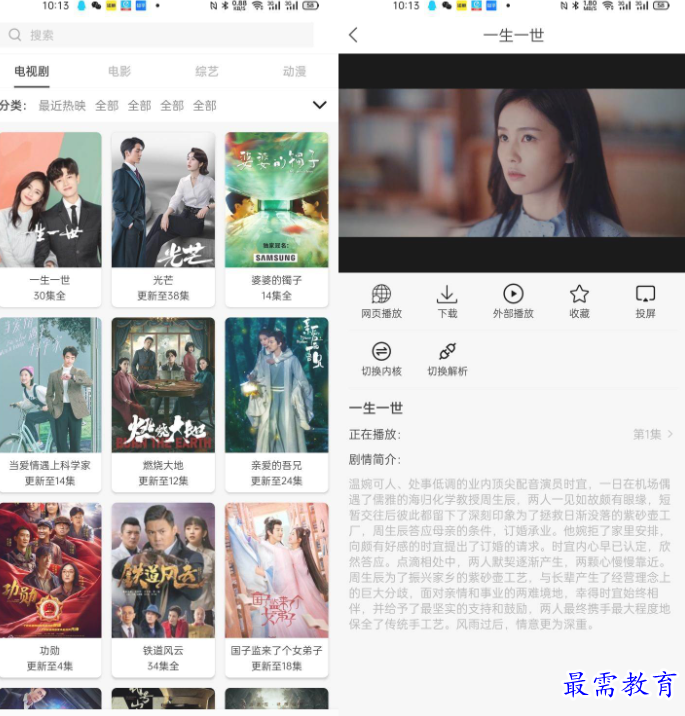This screenshot has height=716, width=685.
Task: Switch to the 动漫 tab
Action: [294, 72]
